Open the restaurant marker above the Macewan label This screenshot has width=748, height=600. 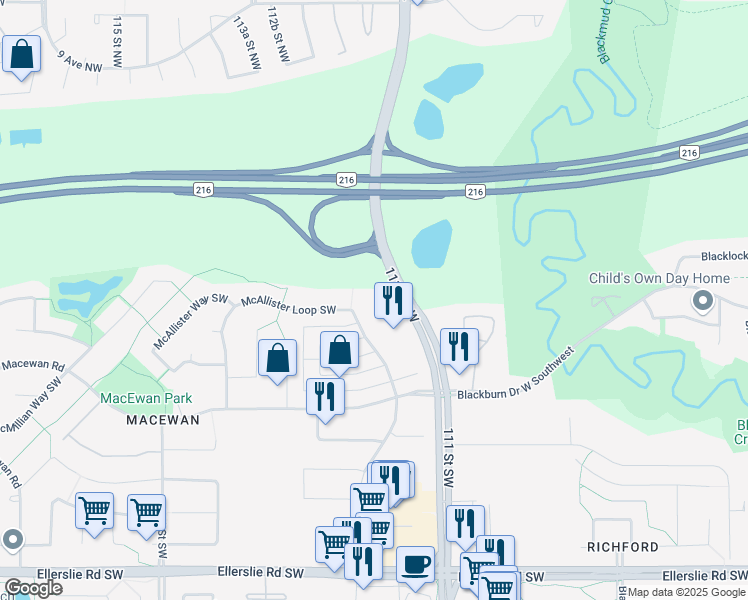point(325,395)
